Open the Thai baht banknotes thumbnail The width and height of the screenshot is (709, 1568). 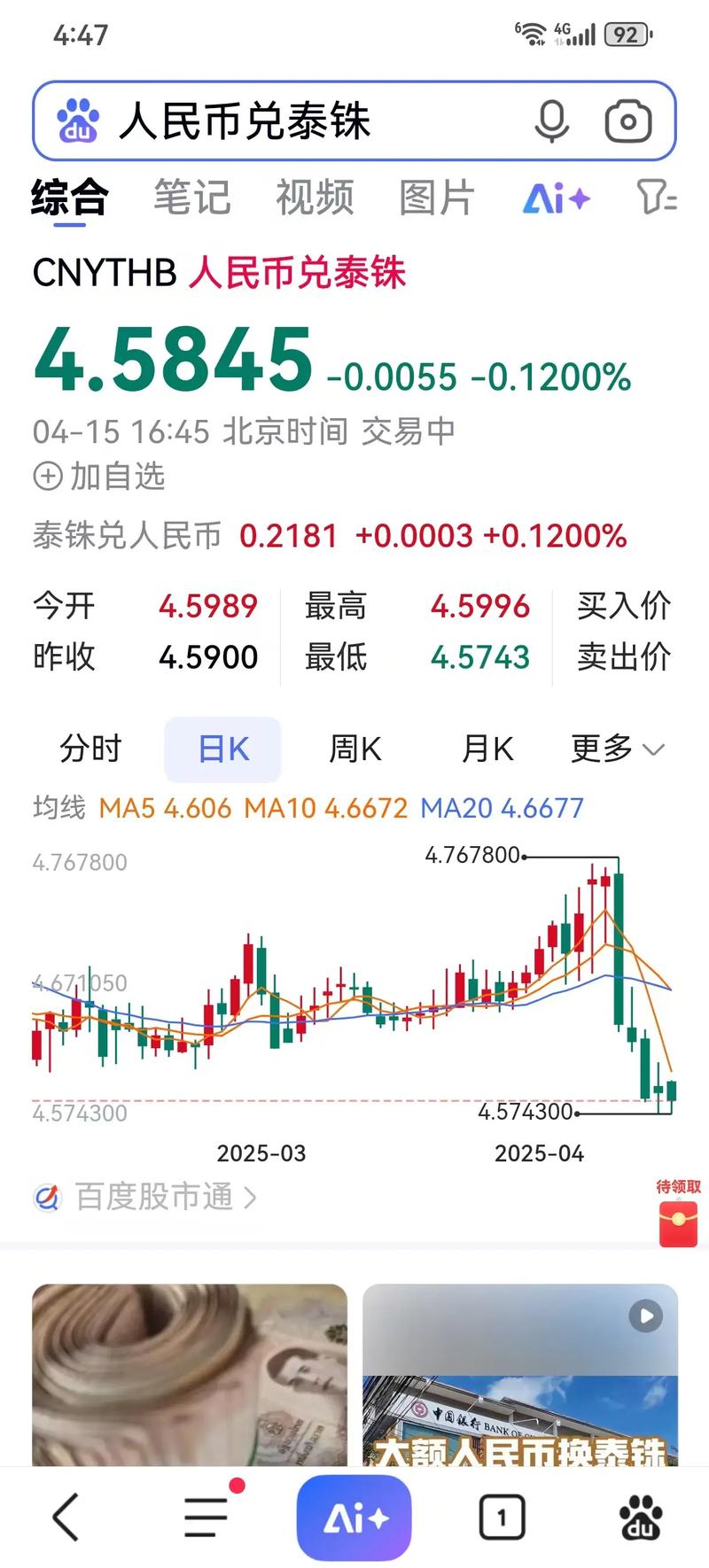[x=190, y=1373]
